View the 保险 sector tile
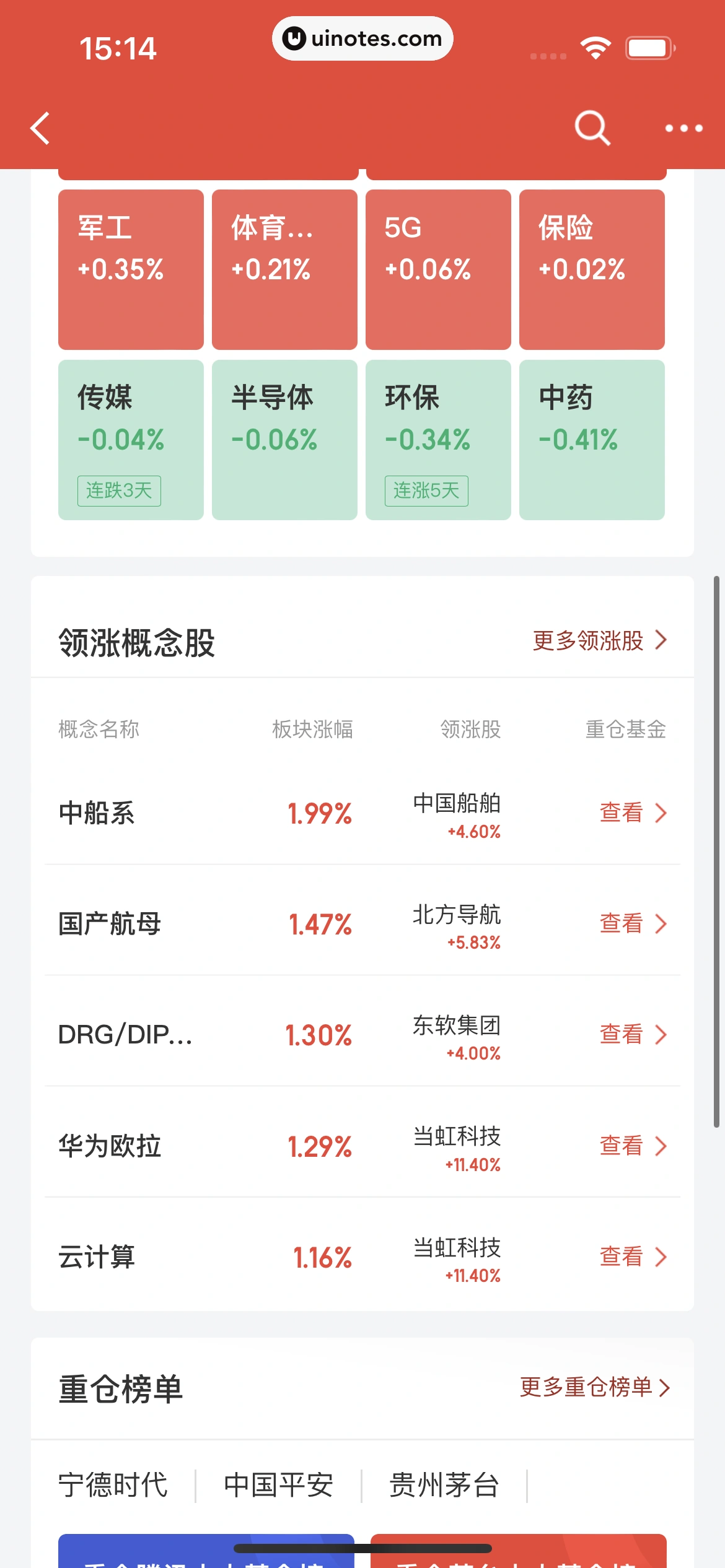The image size is (725, 1568). [592, 269]
